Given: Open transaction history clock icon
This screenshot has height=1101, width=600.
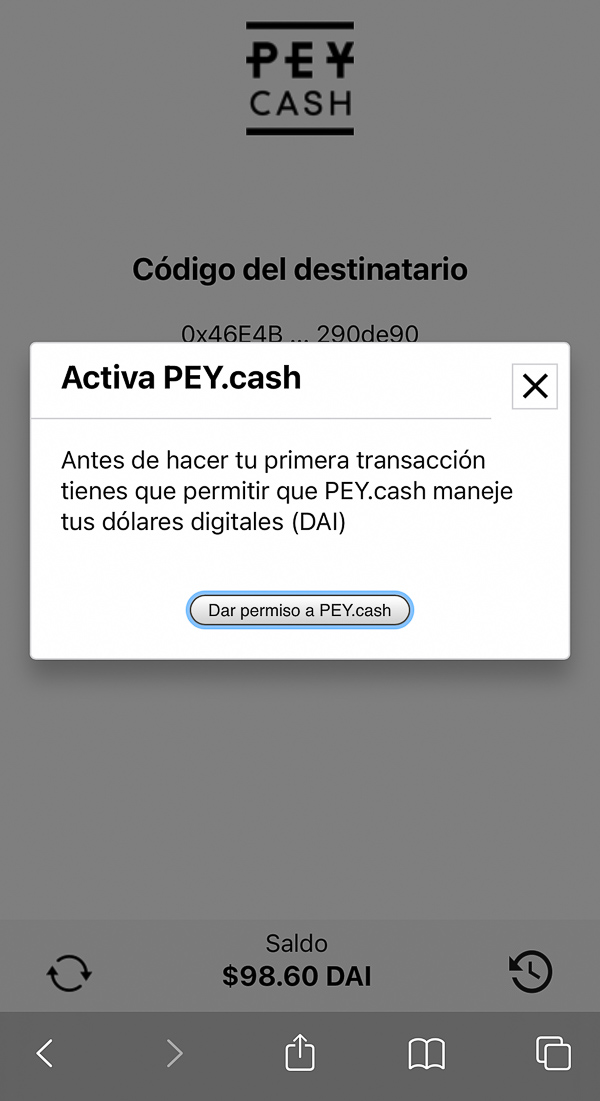Looking at the screenshot, I should coord(530,972).
